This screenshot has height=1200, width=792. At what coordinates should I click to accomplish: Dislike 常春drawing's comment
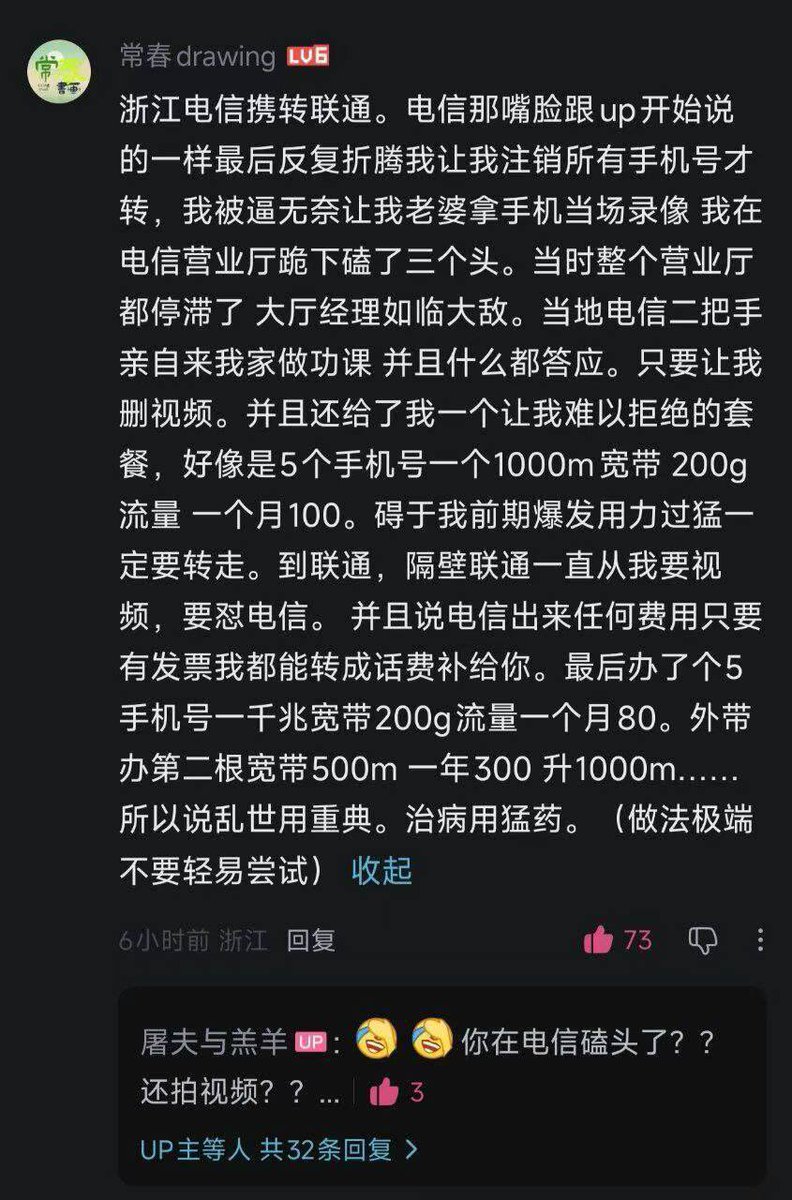pos(703,940)
